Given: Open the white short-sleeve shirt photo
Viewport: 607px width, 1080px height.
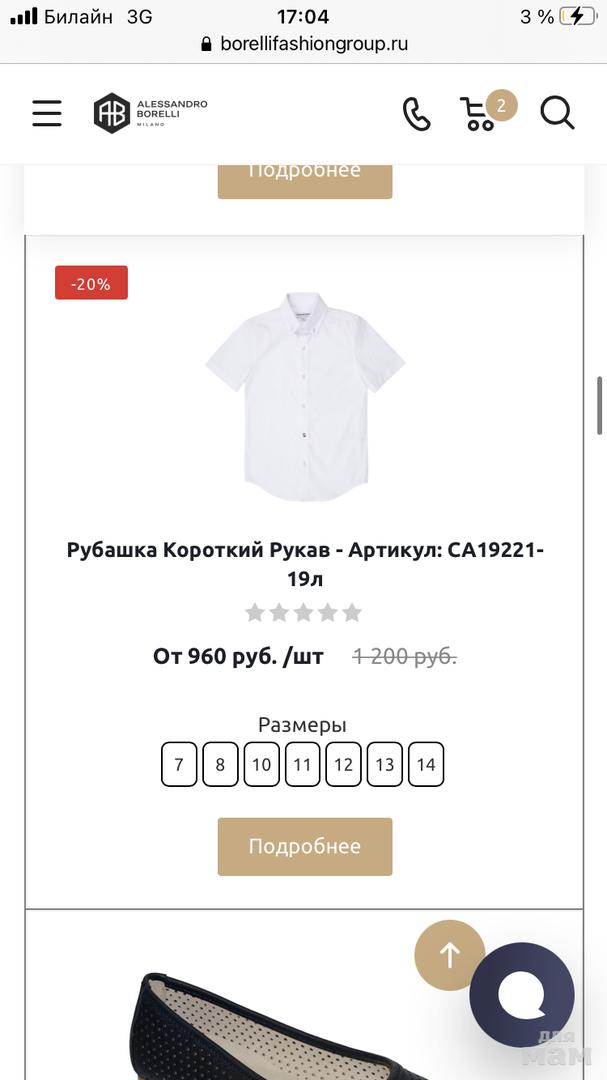Looking at the screenshot, I should 304,396.
